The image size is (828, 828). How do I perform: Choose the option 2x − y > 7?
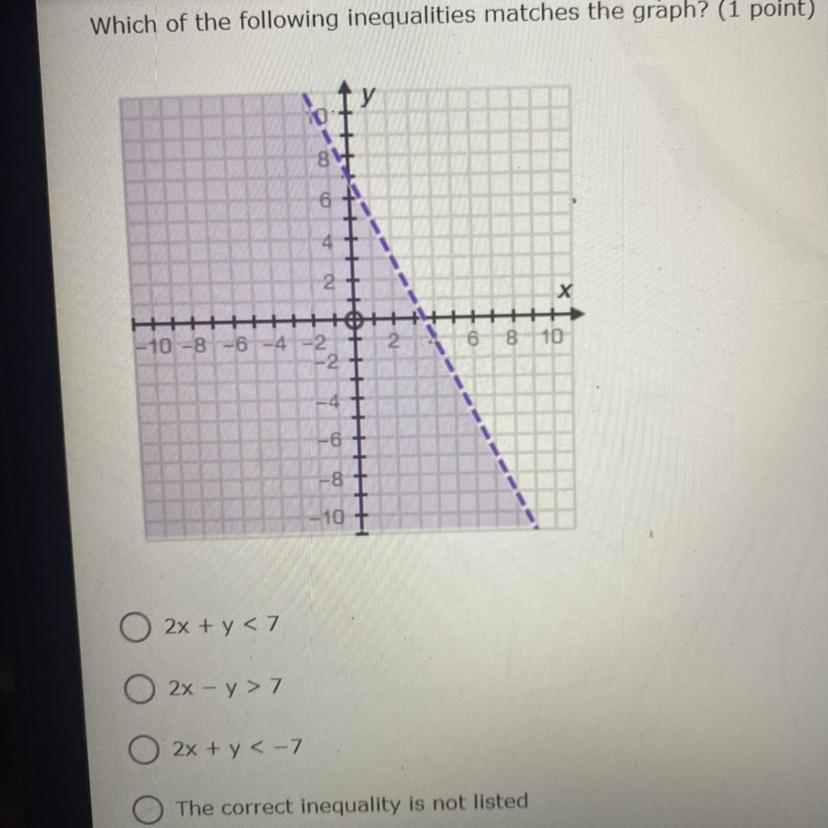point(138,689)
